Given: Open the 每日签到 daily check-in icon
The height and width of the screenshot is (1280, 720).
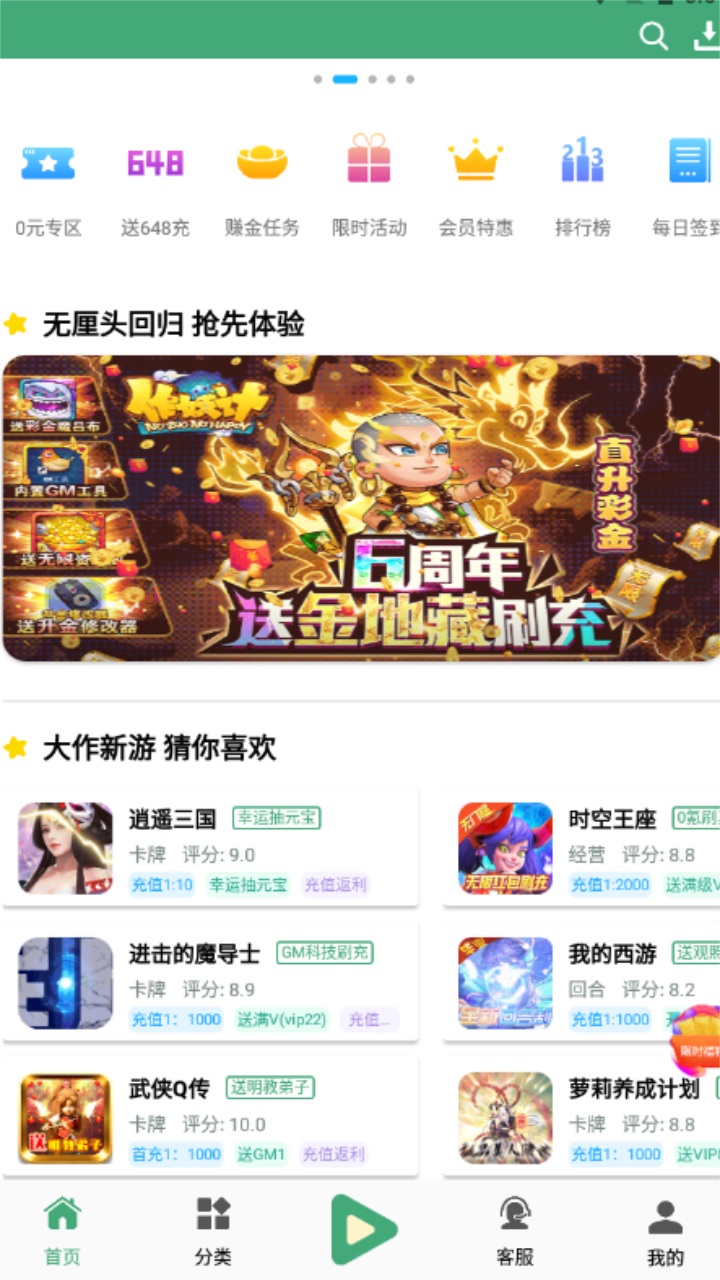Looking at the screenshot, I should click(x=688, y=162).
